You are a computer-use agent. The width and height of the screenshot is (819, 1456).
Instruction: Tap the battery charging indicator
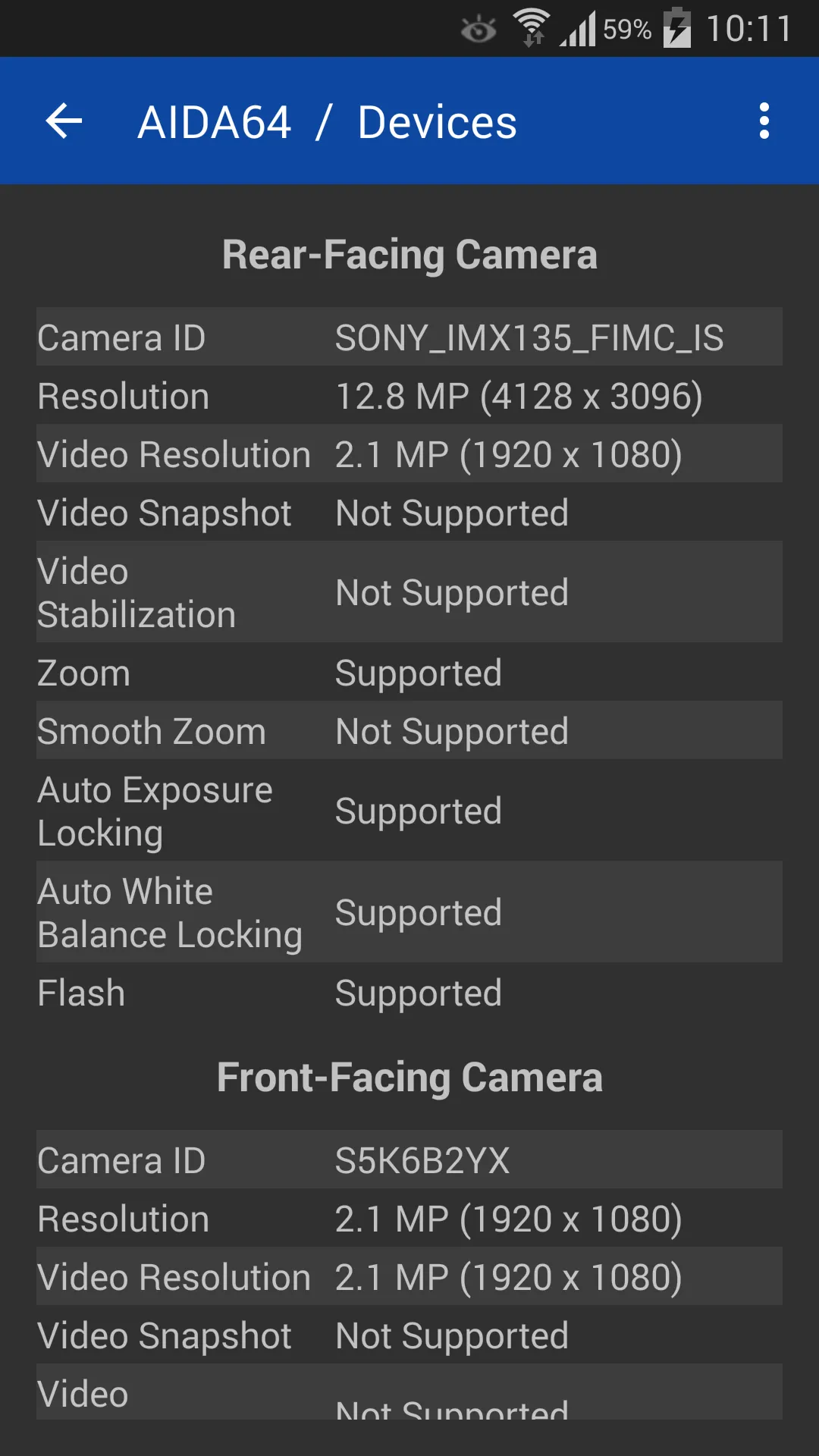coord(676,28)
